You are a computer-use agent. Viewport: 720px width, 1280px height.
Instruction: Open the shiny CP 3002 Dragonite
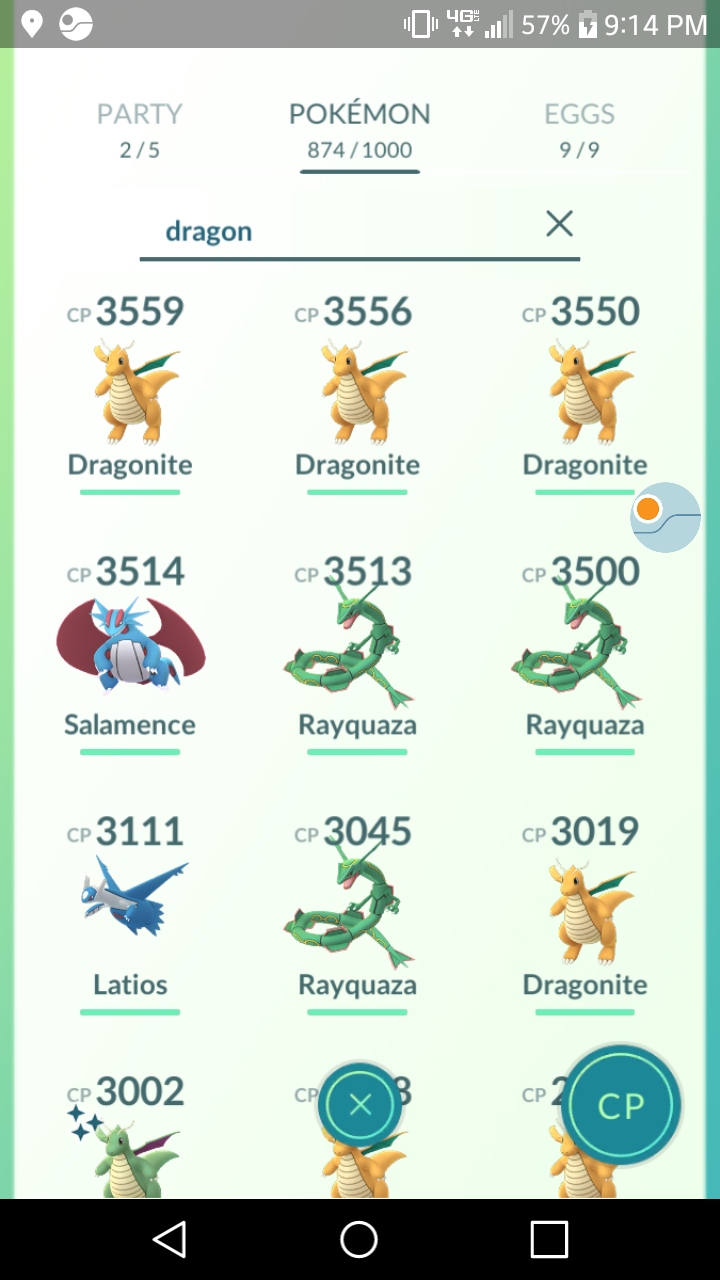pyautogui.click(x=130, y=1135)
